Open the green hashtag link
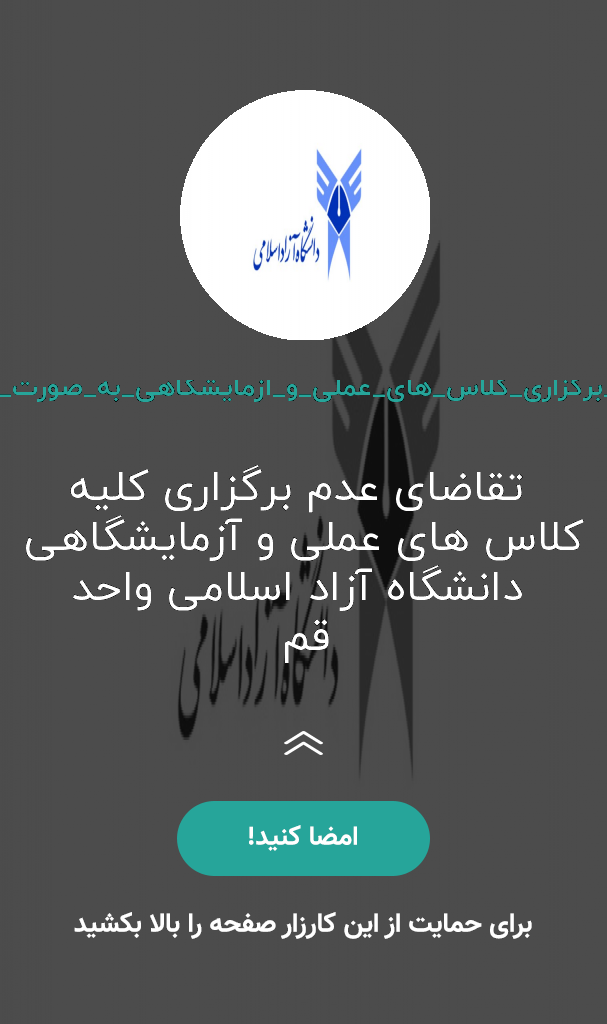This screenshot has width=607, height=1024. click(x=303, y=390)
